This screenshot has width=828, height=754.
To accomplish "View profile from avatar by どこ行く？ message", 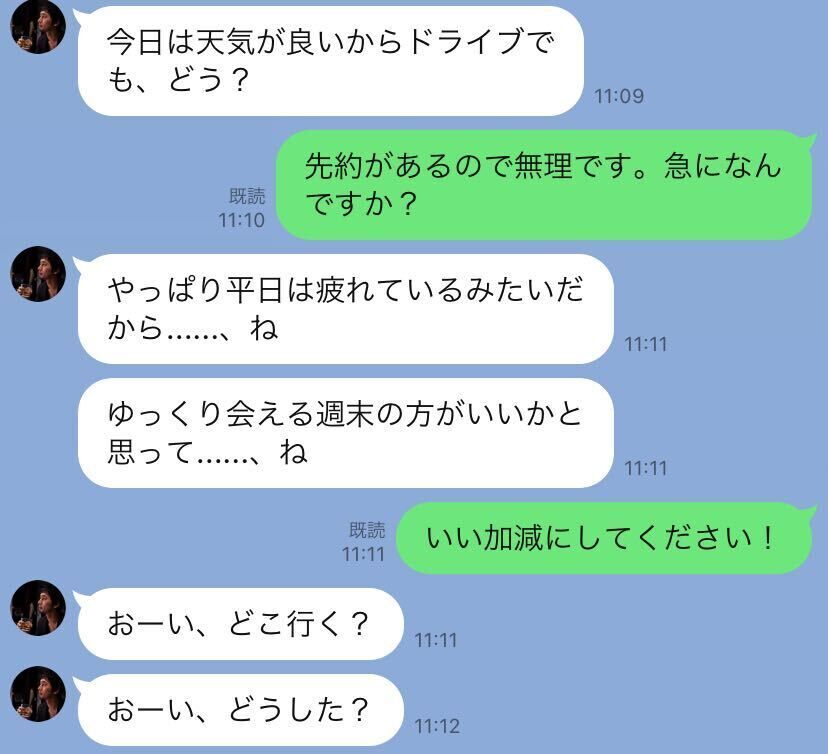I will (38, 607).
